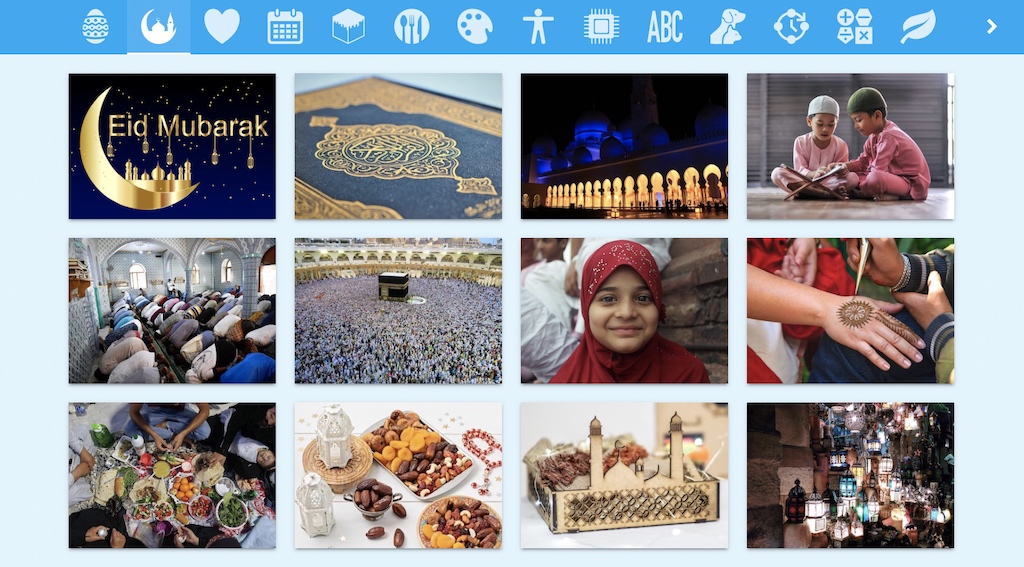Switch to the math symbols category tab
Image resolution: width=1024 pixels, height=567 pixels.
point(854,26)
